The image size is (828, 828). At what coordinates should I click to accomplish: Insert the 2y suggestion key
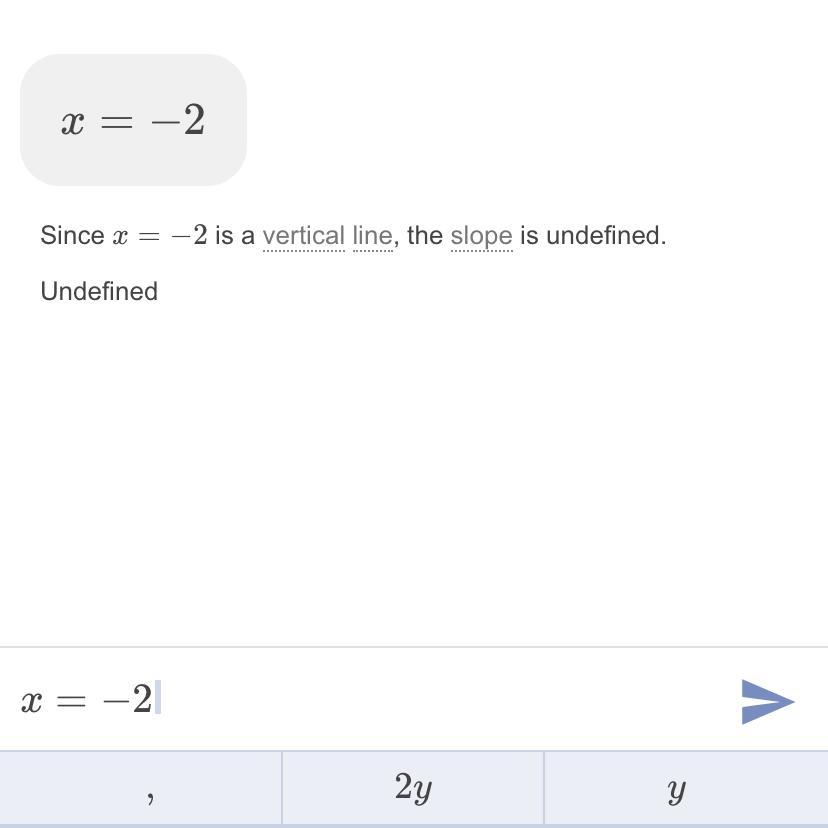tap(413, 787)
